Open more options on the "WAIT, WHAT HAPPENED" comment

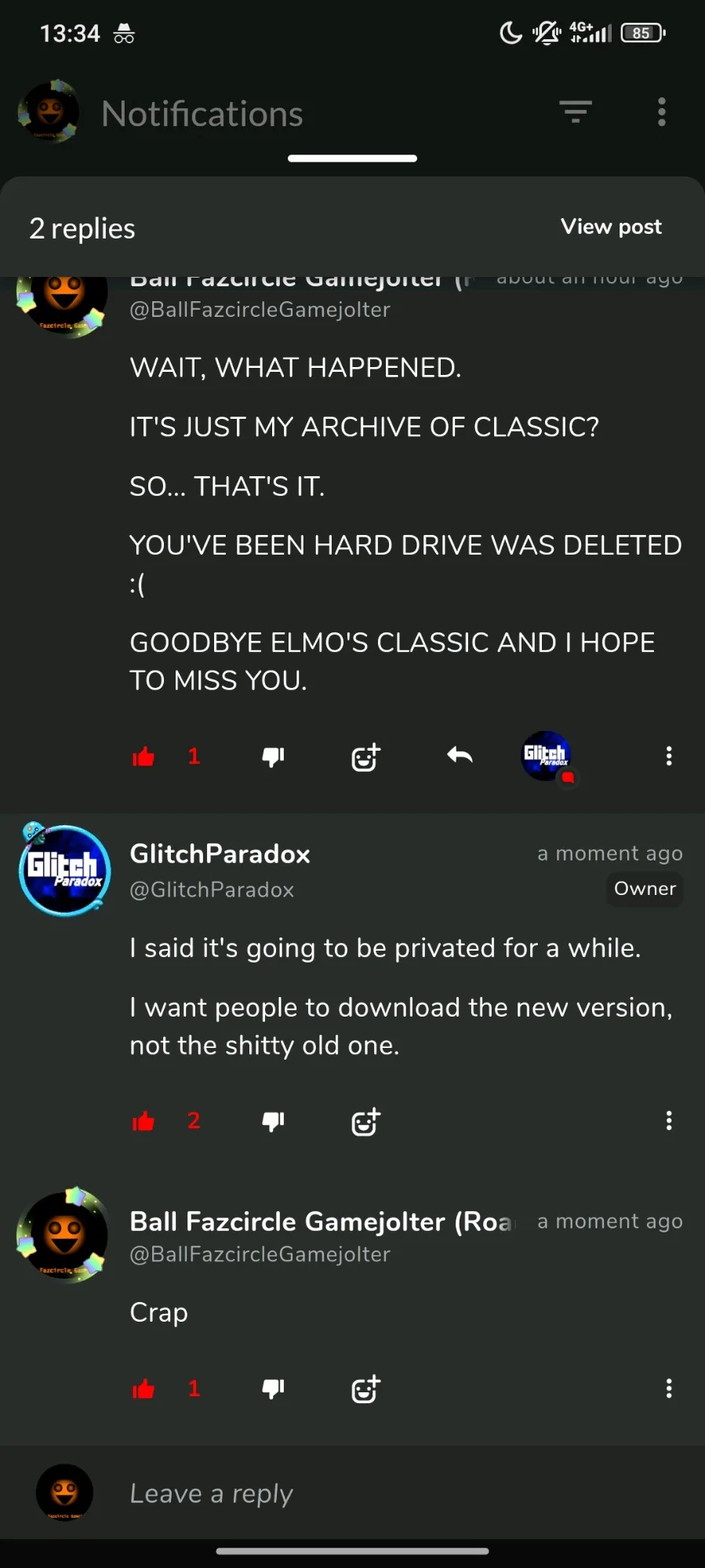point(669,756)
